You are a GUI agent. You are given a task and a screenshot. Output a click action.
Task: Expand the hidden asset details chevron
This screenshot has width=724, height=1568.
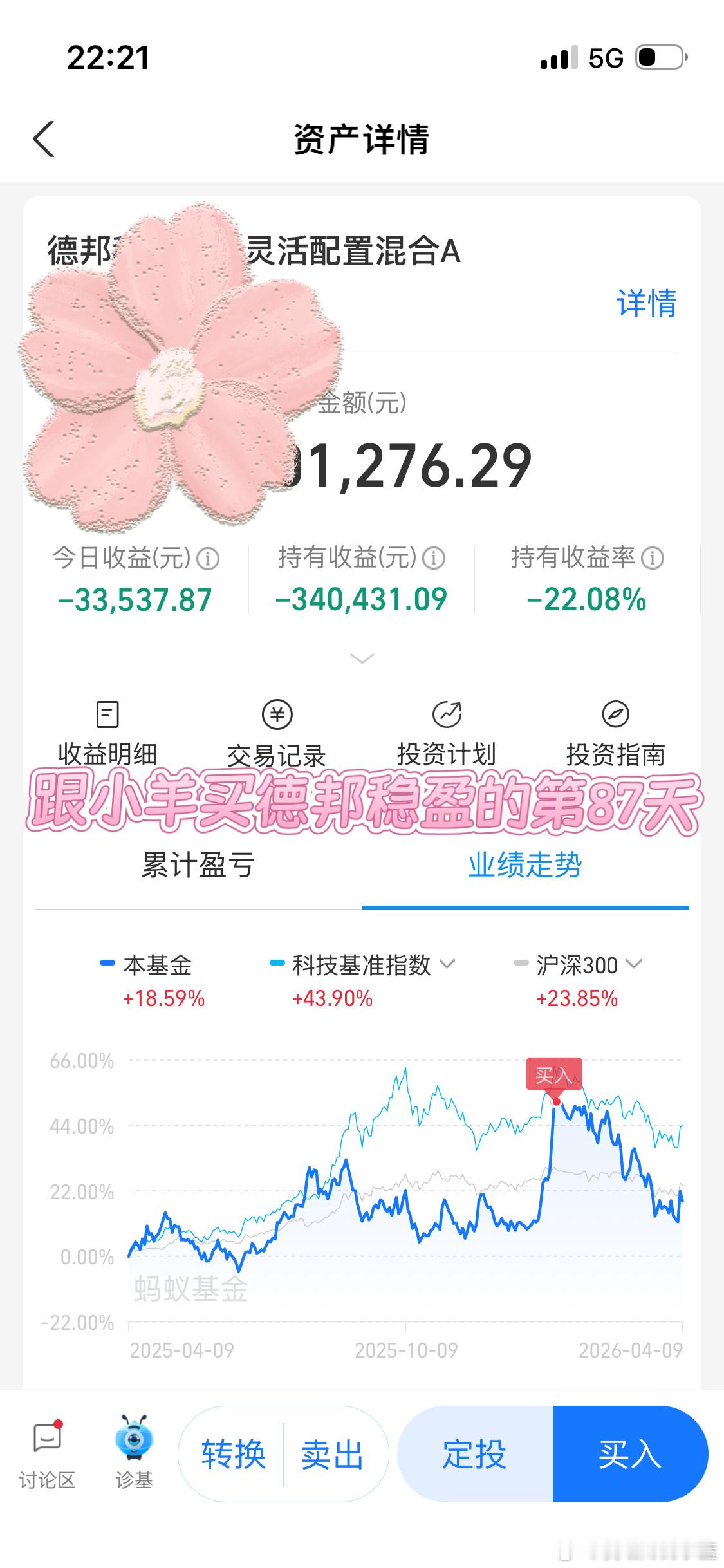[362, 658]
